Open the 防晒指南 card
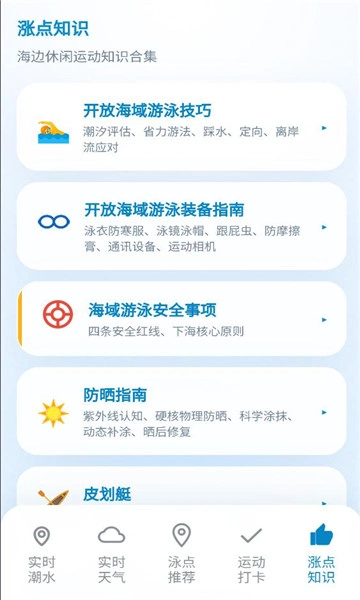This screenshot has height=600, width=360. (x=181, y=411)
